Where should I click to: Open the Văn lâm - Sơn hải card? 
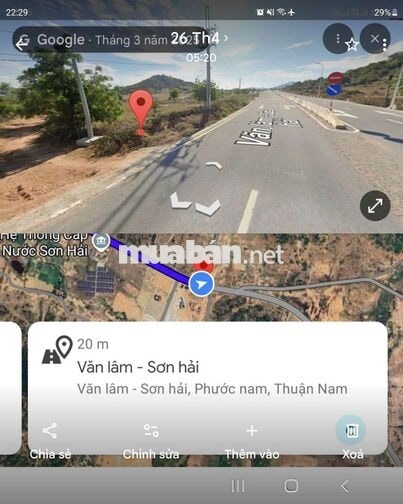click(208, 367)
